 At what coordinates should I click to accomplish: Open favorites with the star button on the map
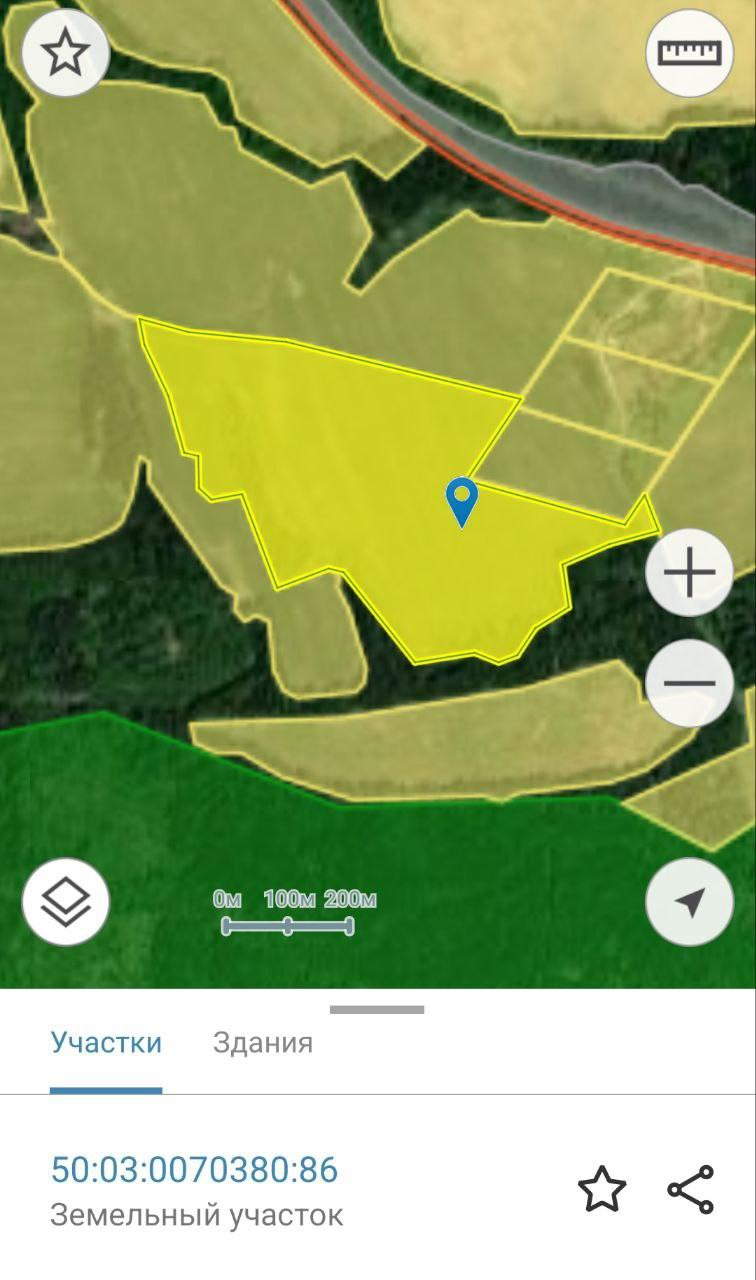coord(66,53)
